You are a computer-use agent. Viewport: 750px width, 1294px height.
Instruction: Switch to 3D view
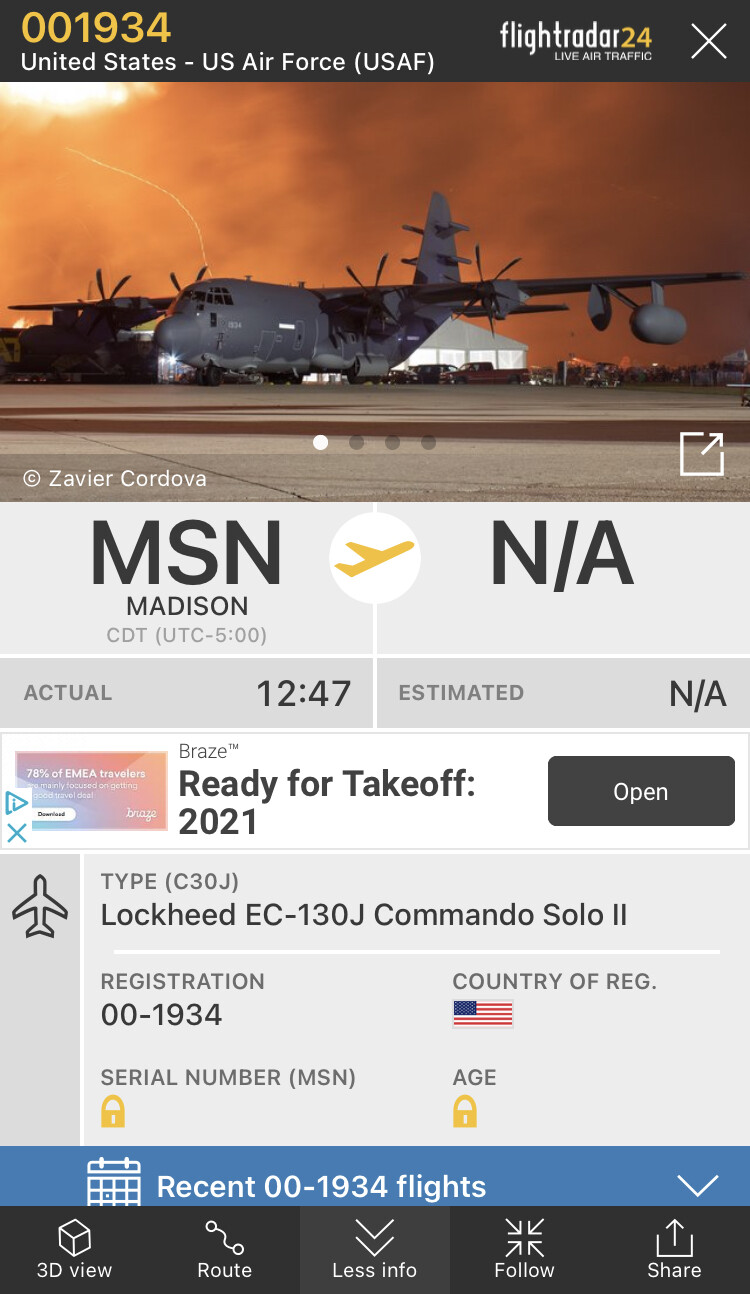75,1250
